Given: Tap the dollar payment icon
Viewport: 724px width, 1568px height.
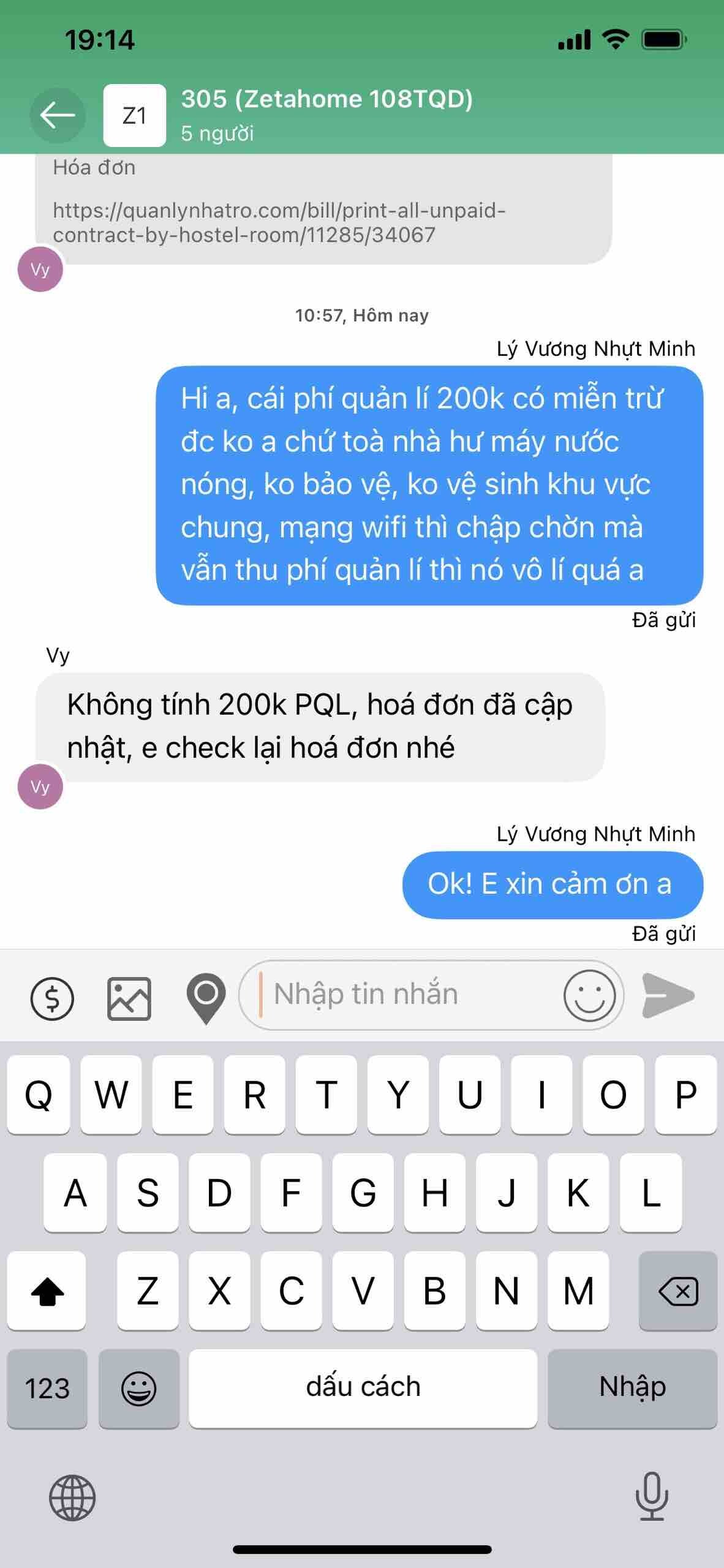Looking at the screenshot, I should click(x=52, y=999).
